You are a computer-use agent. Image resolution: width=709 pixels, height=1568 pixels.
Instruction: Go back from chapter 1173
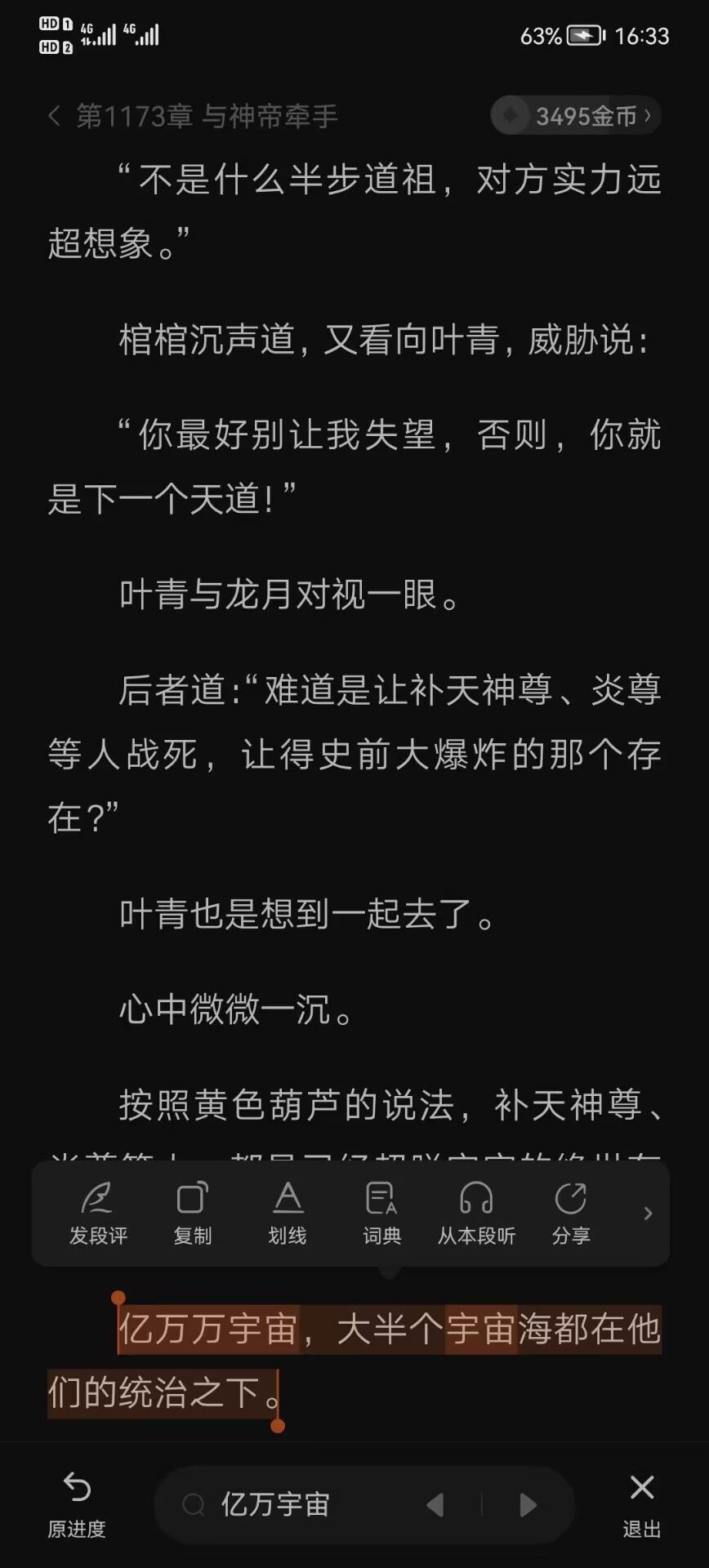point(55,116)
